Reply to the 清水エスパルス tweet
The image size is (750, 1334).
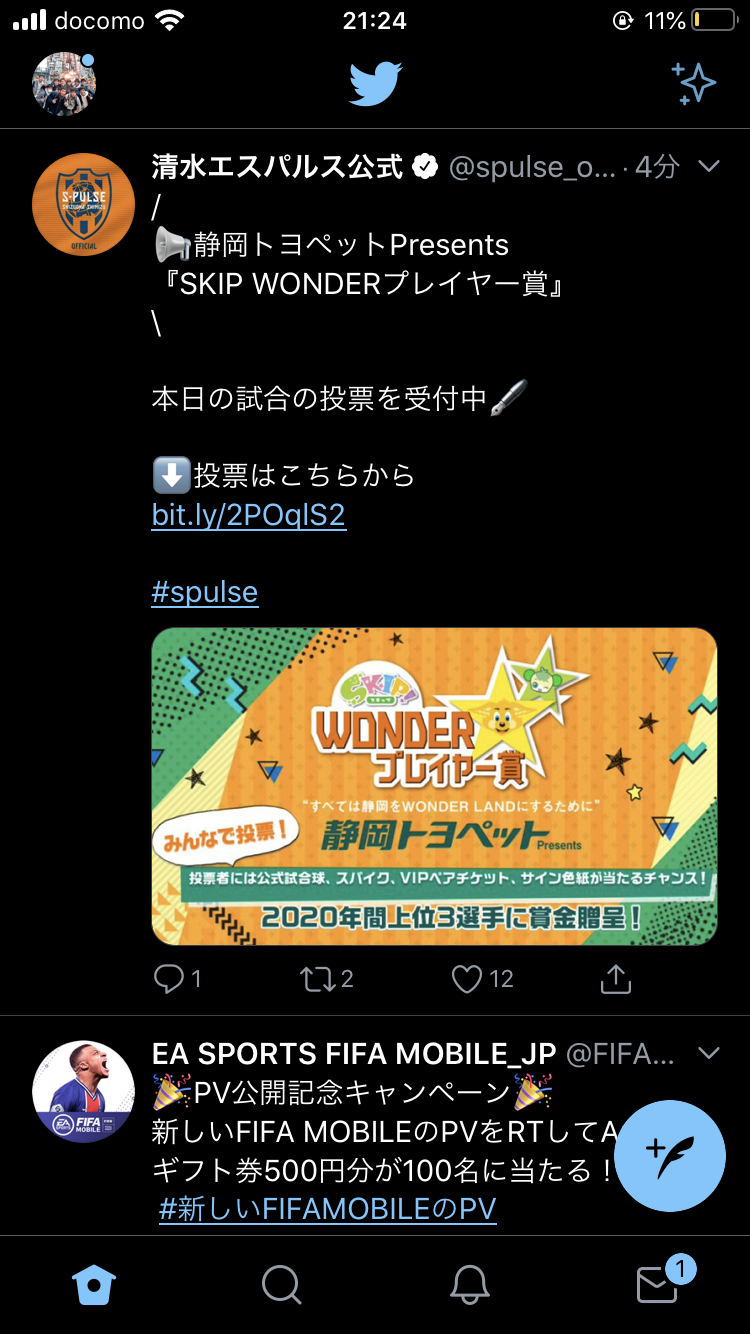coord(169,979)
